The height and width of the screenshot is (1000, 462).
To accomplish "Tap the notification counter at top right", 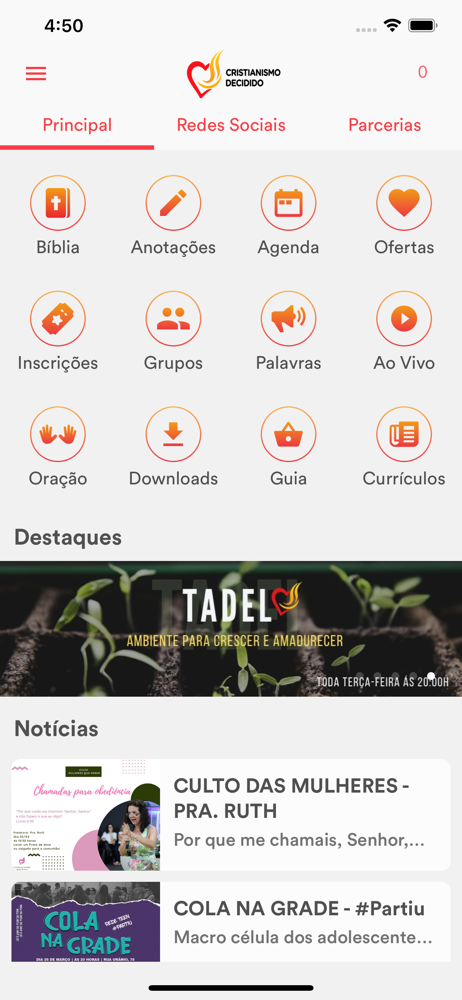I will pyautogui.click(x=422, y=73).
